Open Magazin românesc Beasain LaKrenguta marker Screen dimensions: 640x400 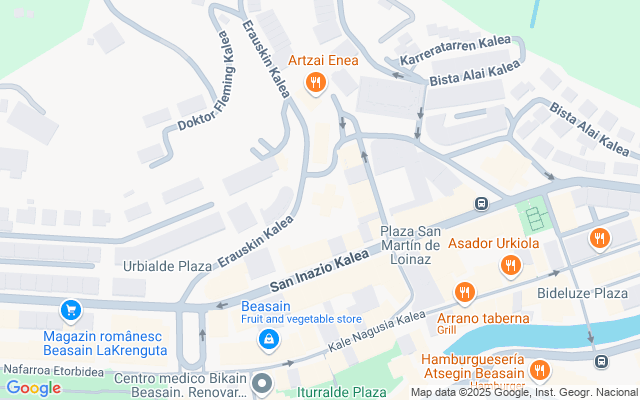point(70,311)
